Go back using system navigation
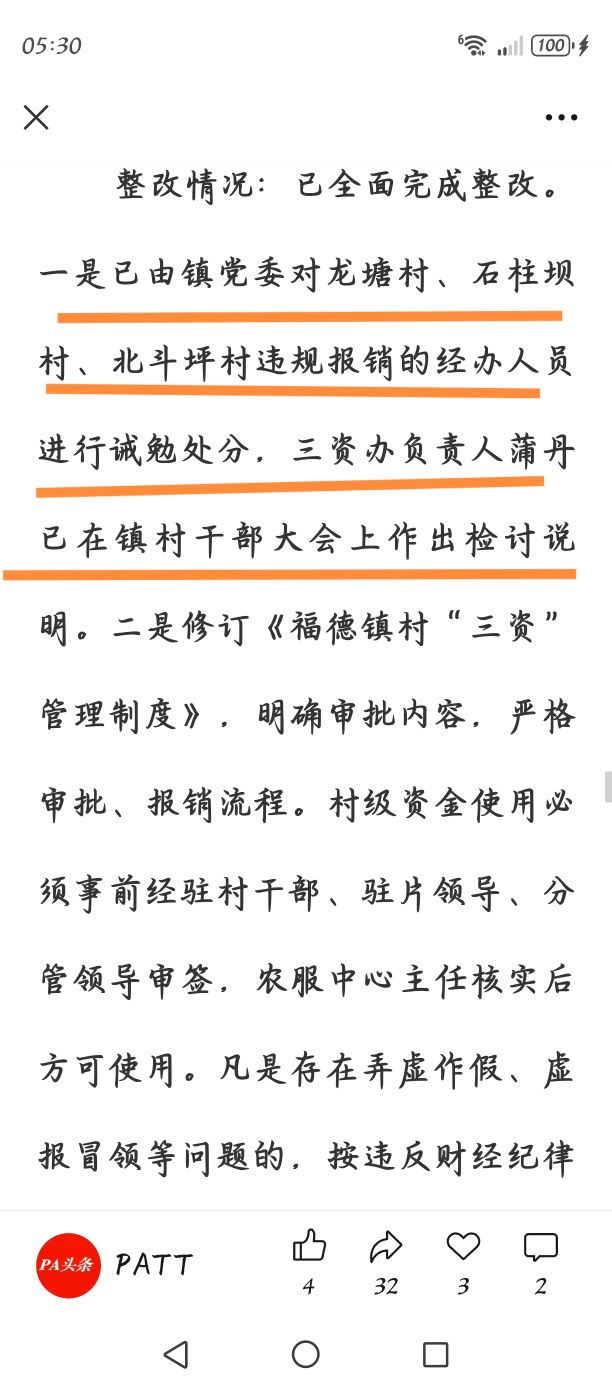612x1388 pixels. pos(176,1355)
